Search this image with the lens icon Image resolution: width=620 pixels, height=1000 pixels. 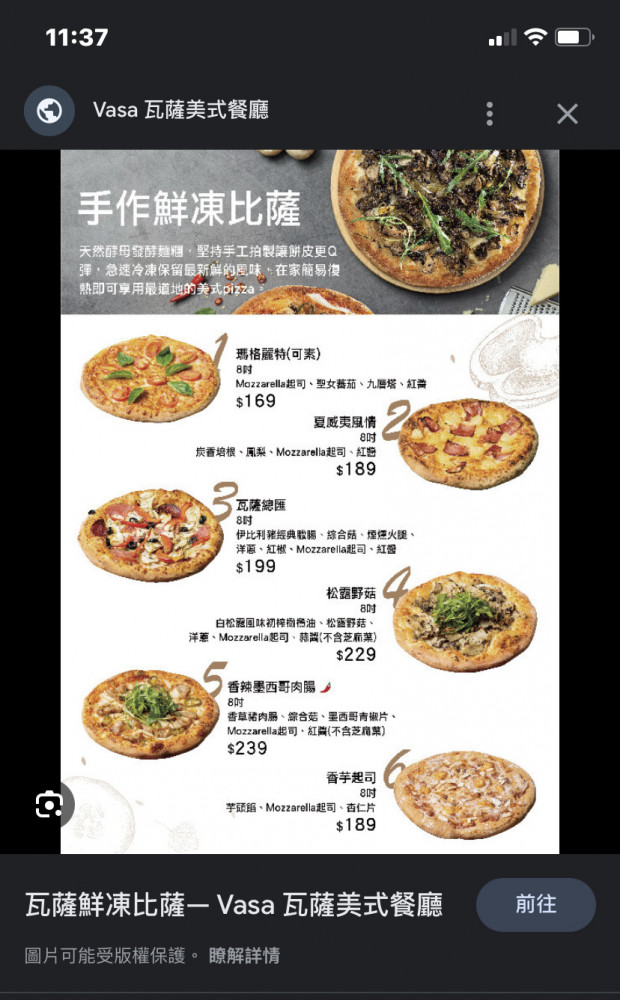49,804
